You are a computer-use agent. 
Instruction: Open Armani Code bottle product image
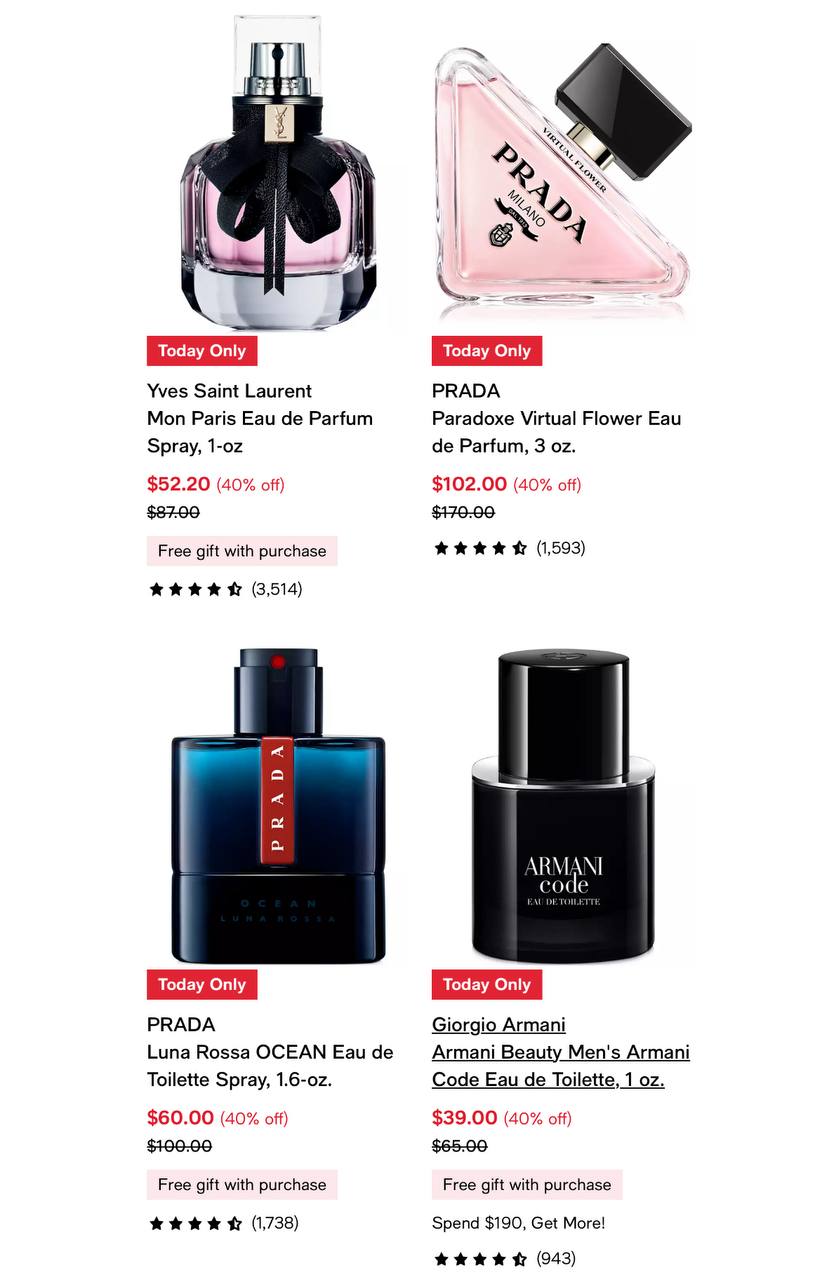point(563,805)
